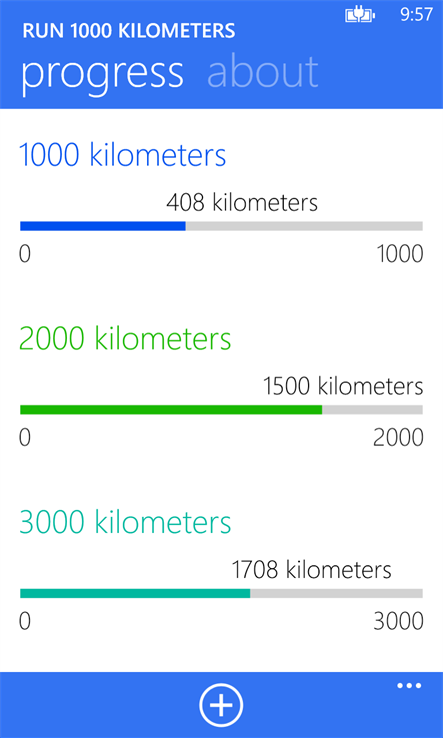Expand the app bar three-dot menu

(x=409, y=686)
